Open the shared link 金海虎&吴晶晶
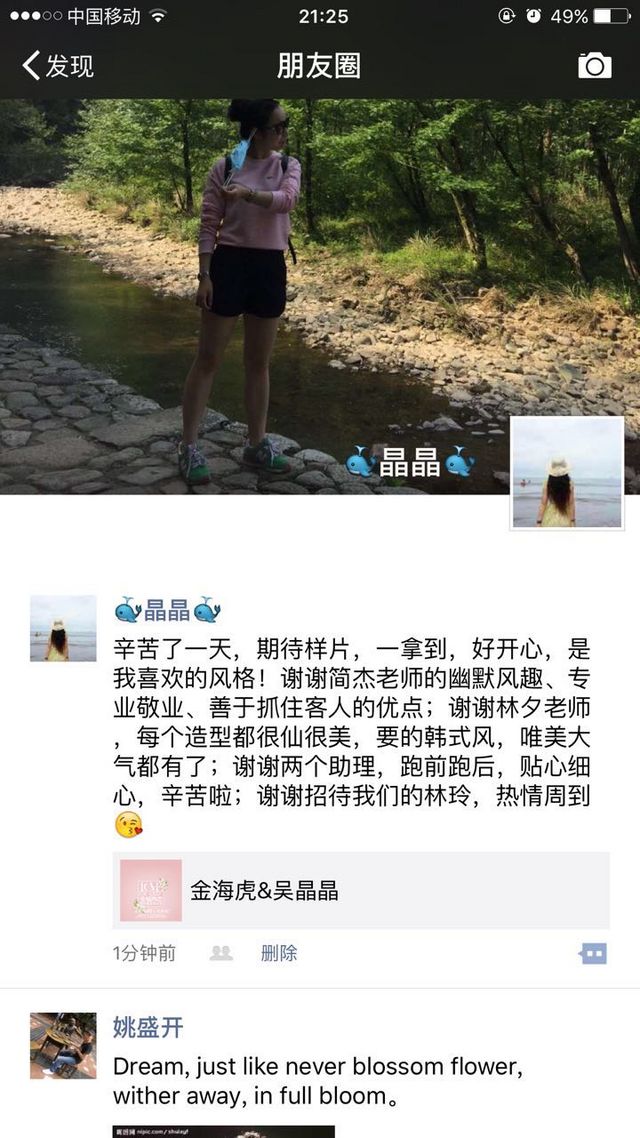Viewport: 640px width, 1138px height. pyautogui.click(x=361, y=891)
